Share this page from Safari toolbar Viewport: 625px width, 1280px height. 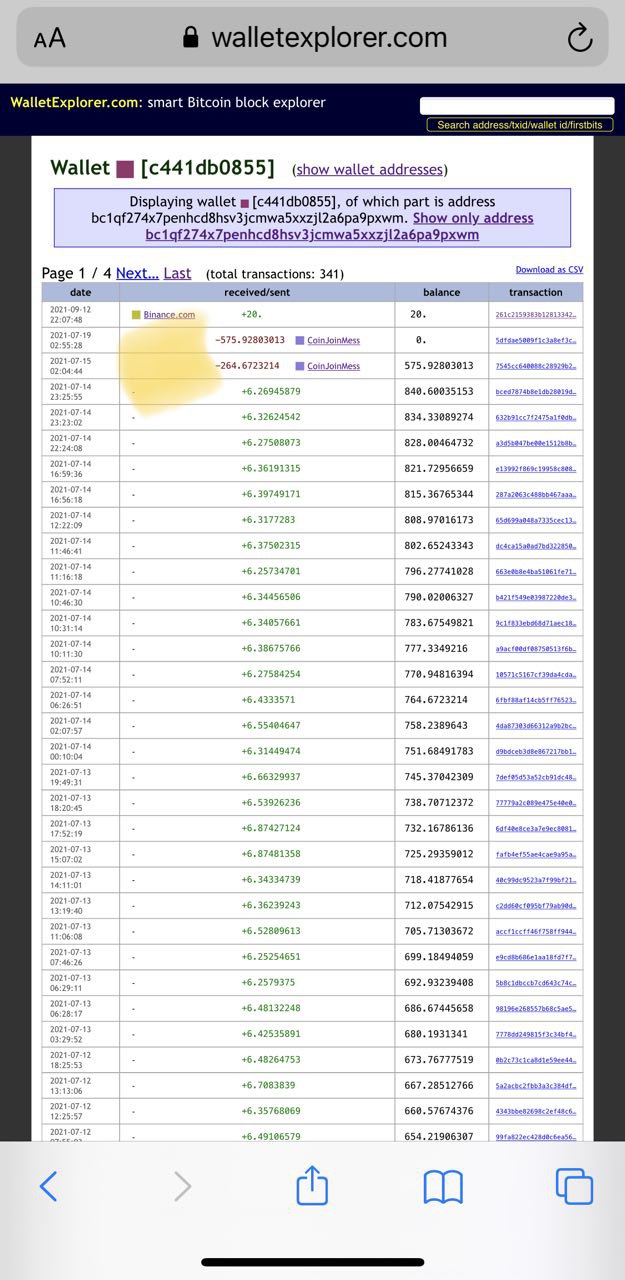313,1187
